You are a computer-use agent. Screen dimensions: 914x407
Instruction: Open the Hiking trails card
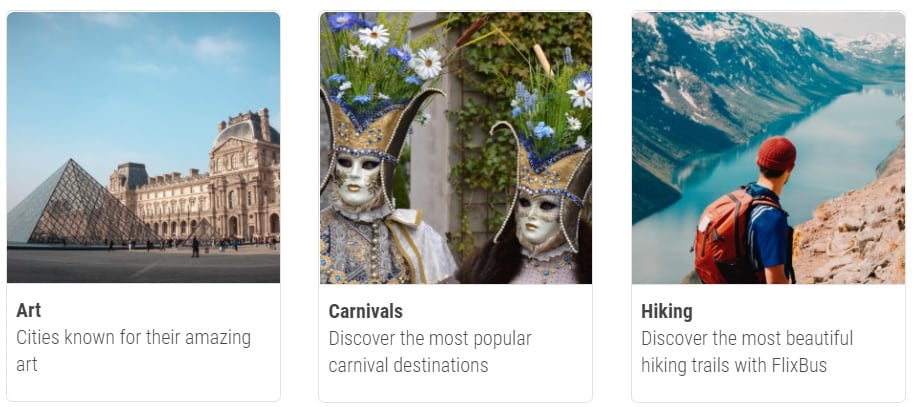coord(767,205)
